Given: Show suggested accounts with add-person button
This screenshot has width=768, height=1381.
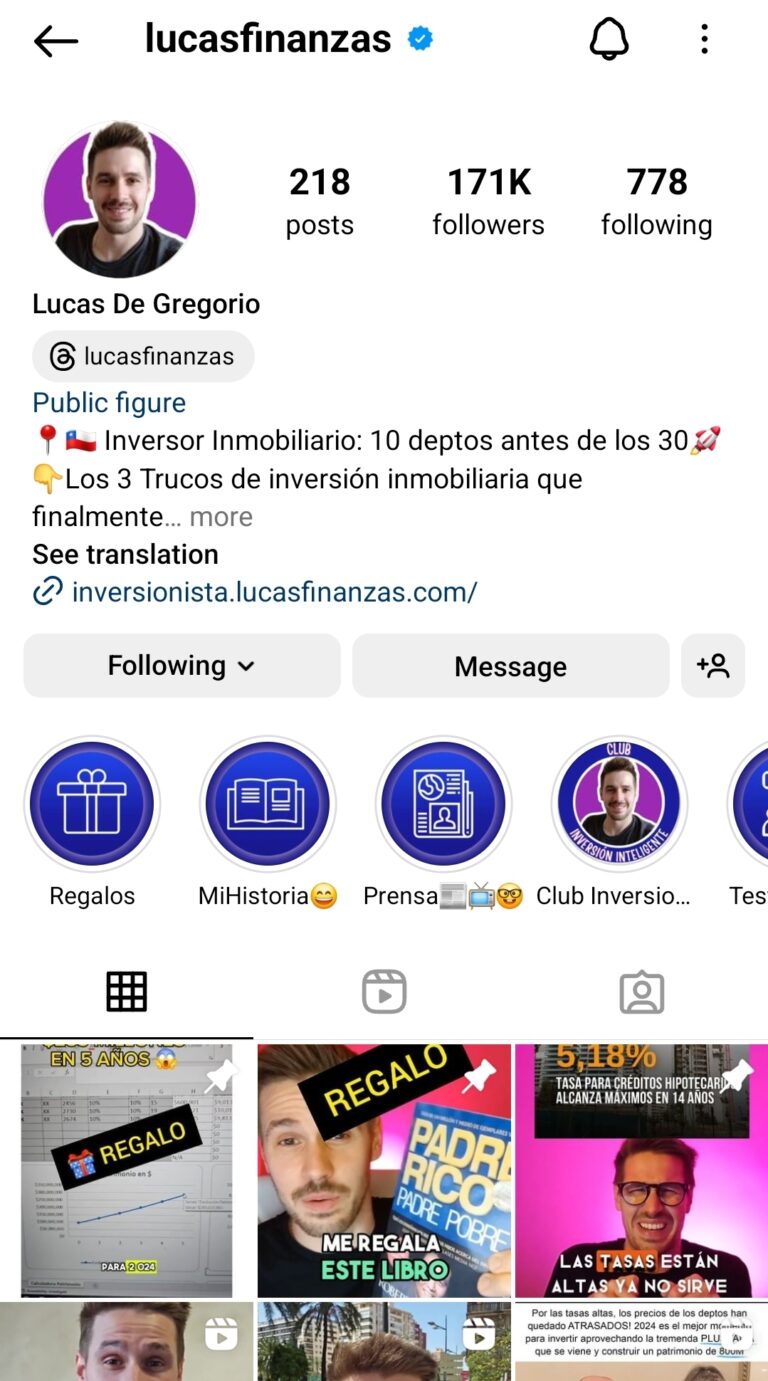Looking at the screenshot, I should coord(713,666).
